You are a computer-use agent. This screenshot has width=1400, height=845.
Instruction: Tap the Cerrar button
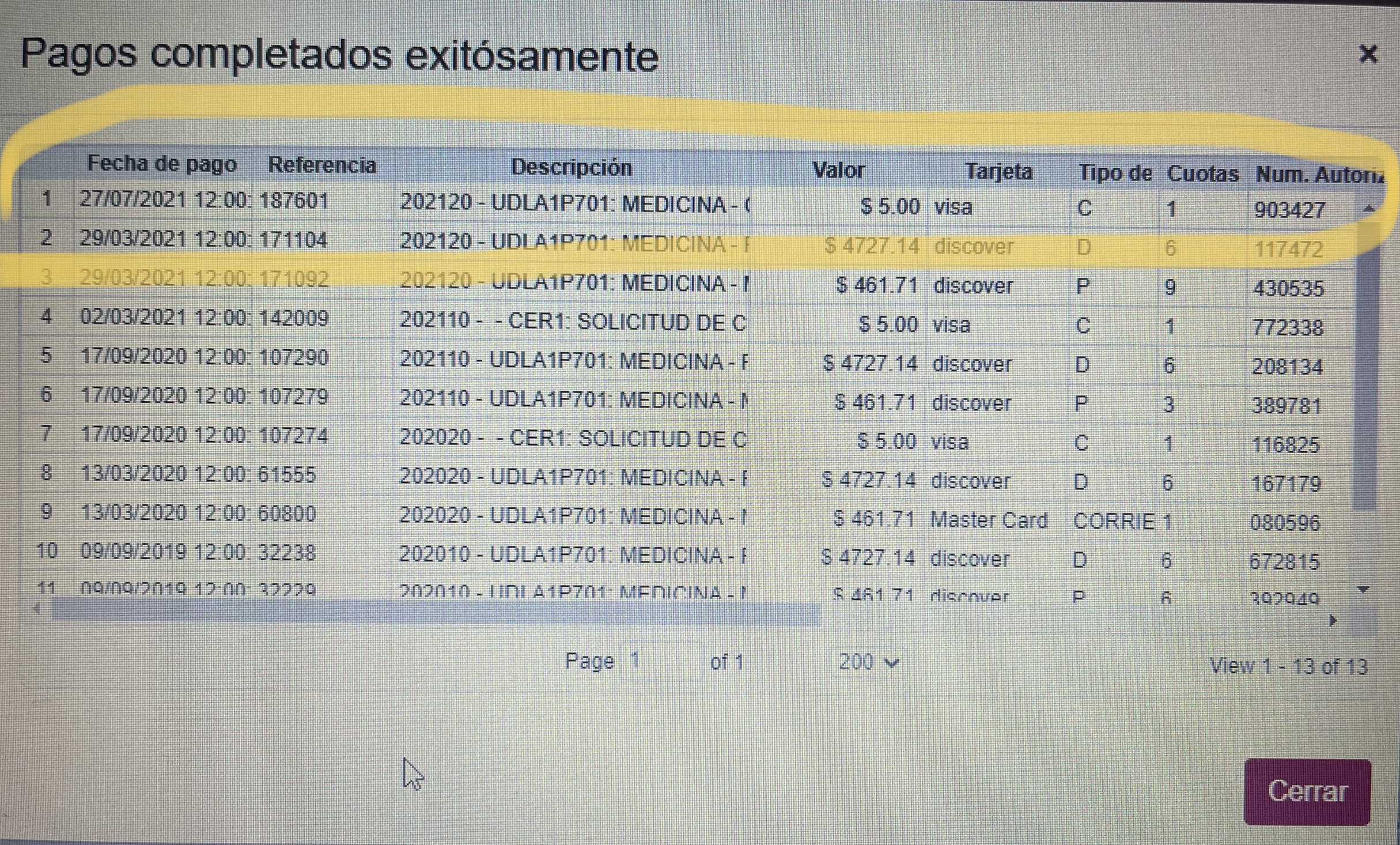tap(1307, 791)
